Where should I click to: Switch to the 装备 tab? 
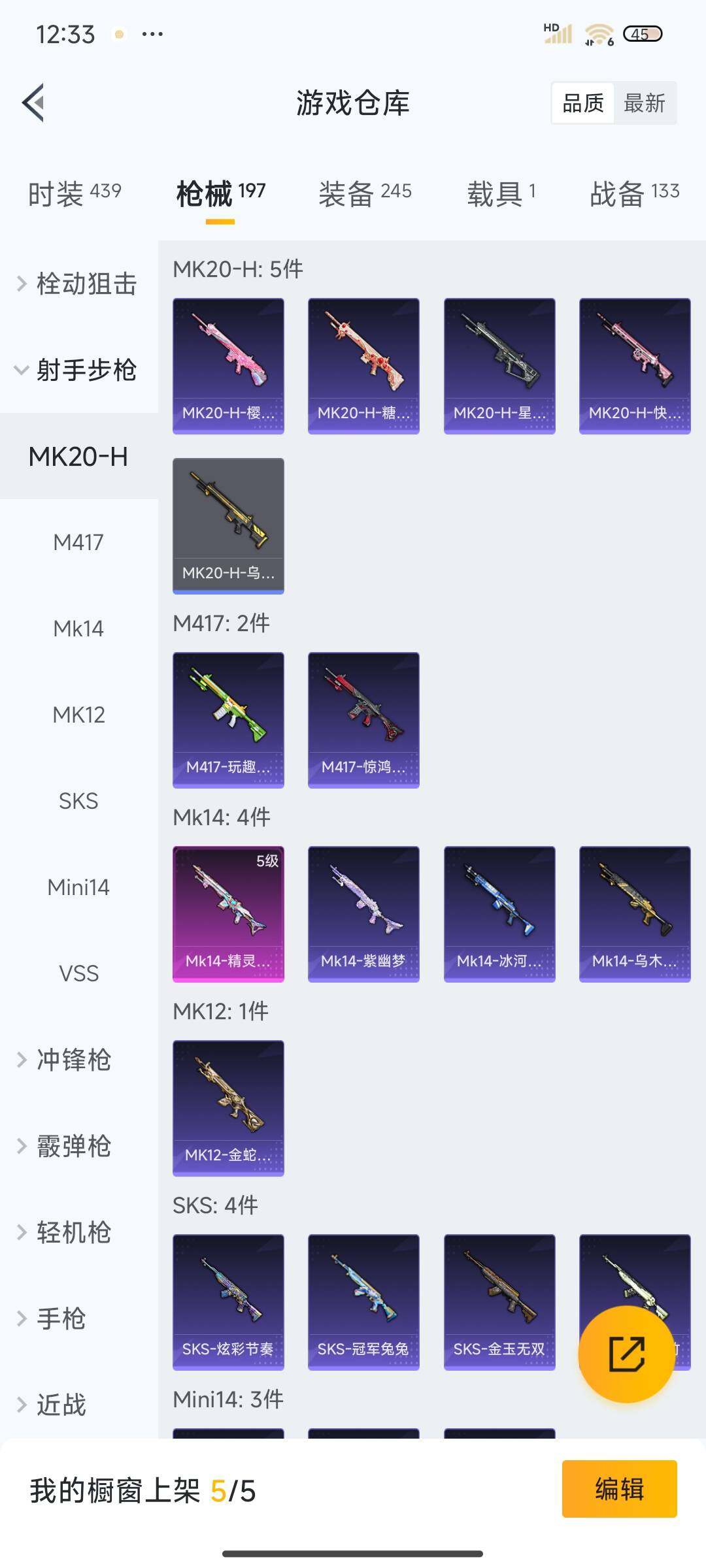coord(364,193)
